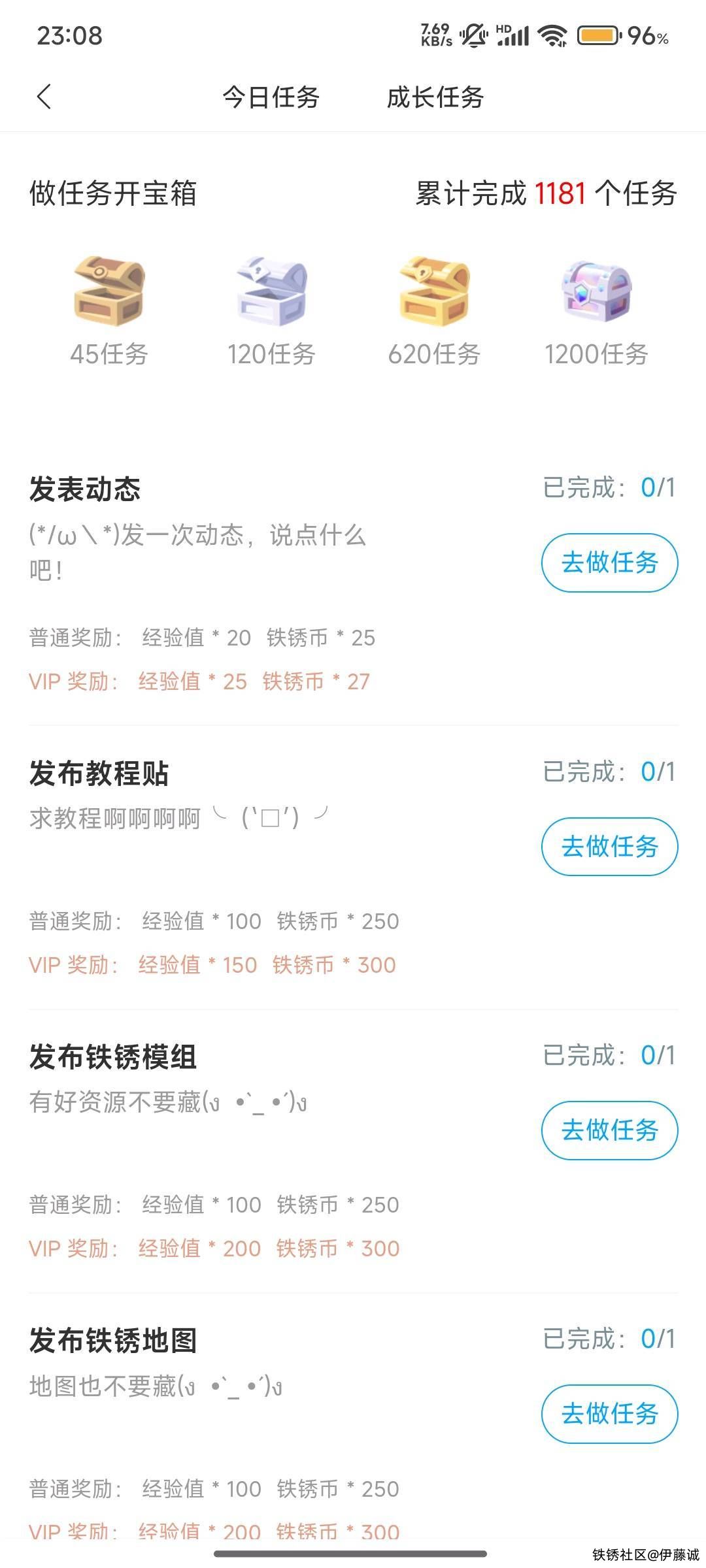Viewport: 706px width, 1568px height.
Task: Switch to the 今日任务 tab
Action: (271, 98)
